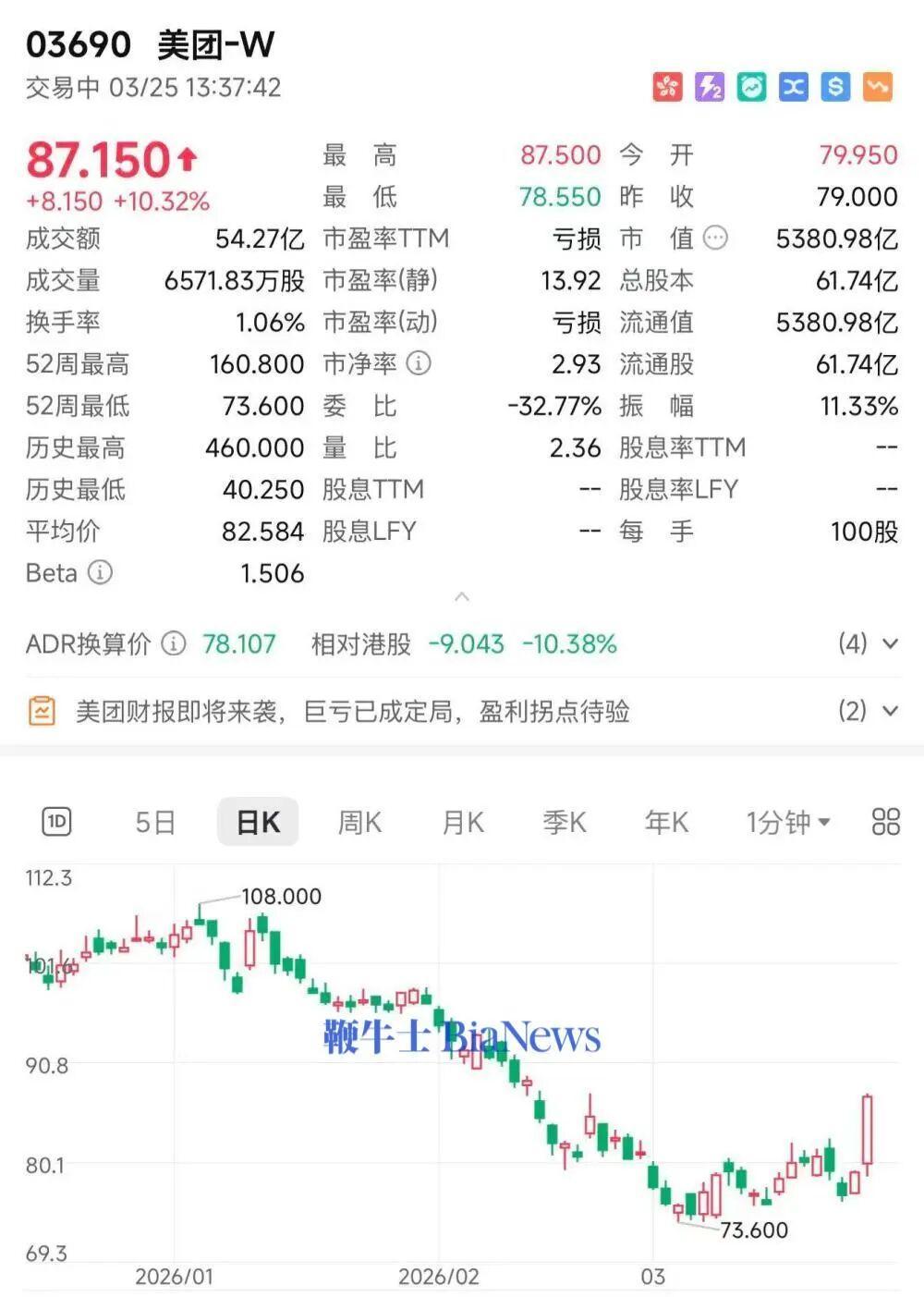Show the Beta info tooltip
The image size is (924, 1297).
pos(100,573)
